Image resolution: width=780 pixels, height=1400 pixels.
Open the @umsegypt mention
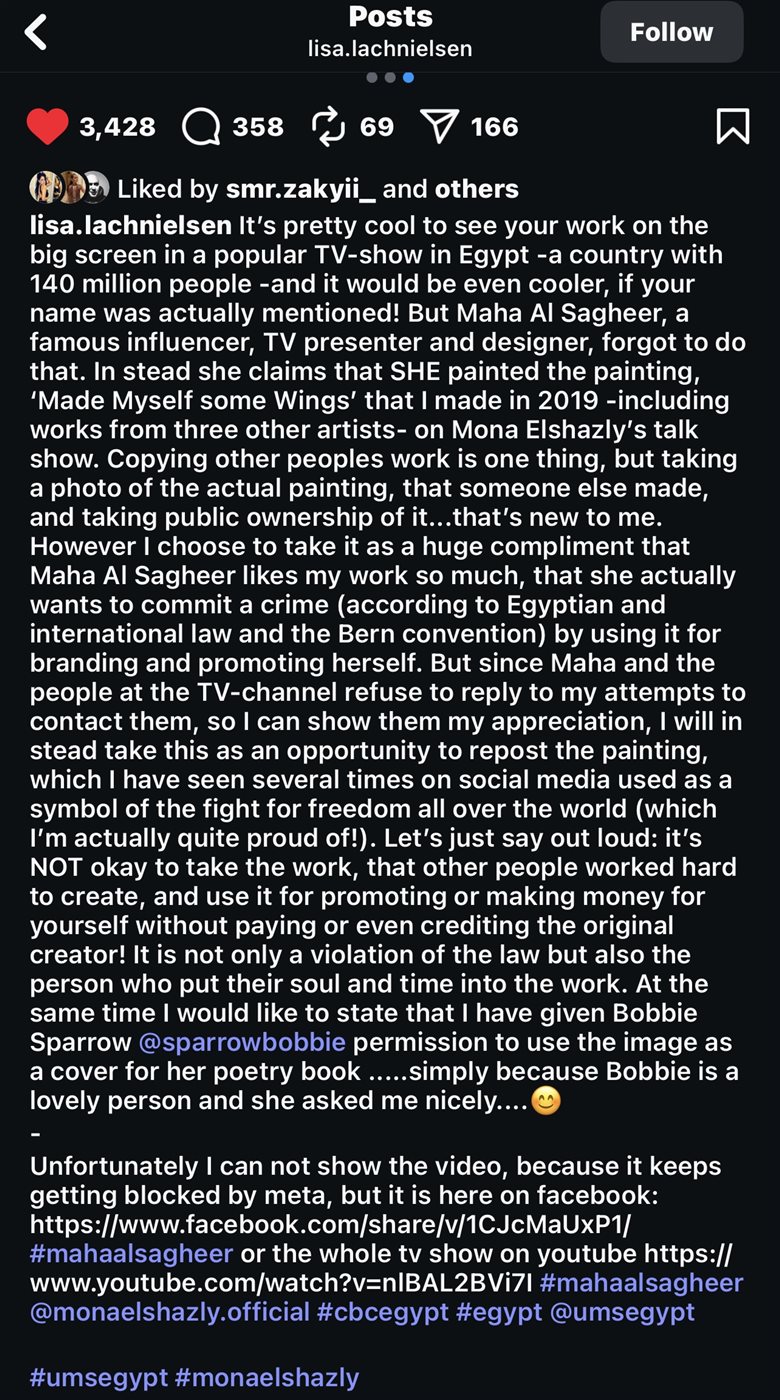point(622,1312)
